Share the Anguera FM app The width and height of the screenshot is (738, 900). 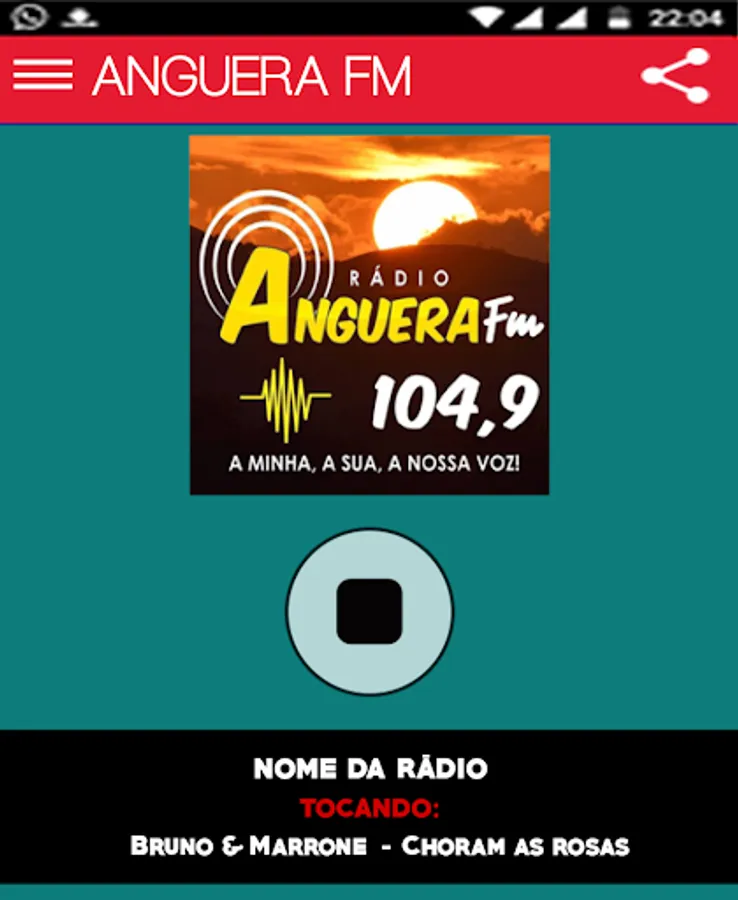[676, 76]
